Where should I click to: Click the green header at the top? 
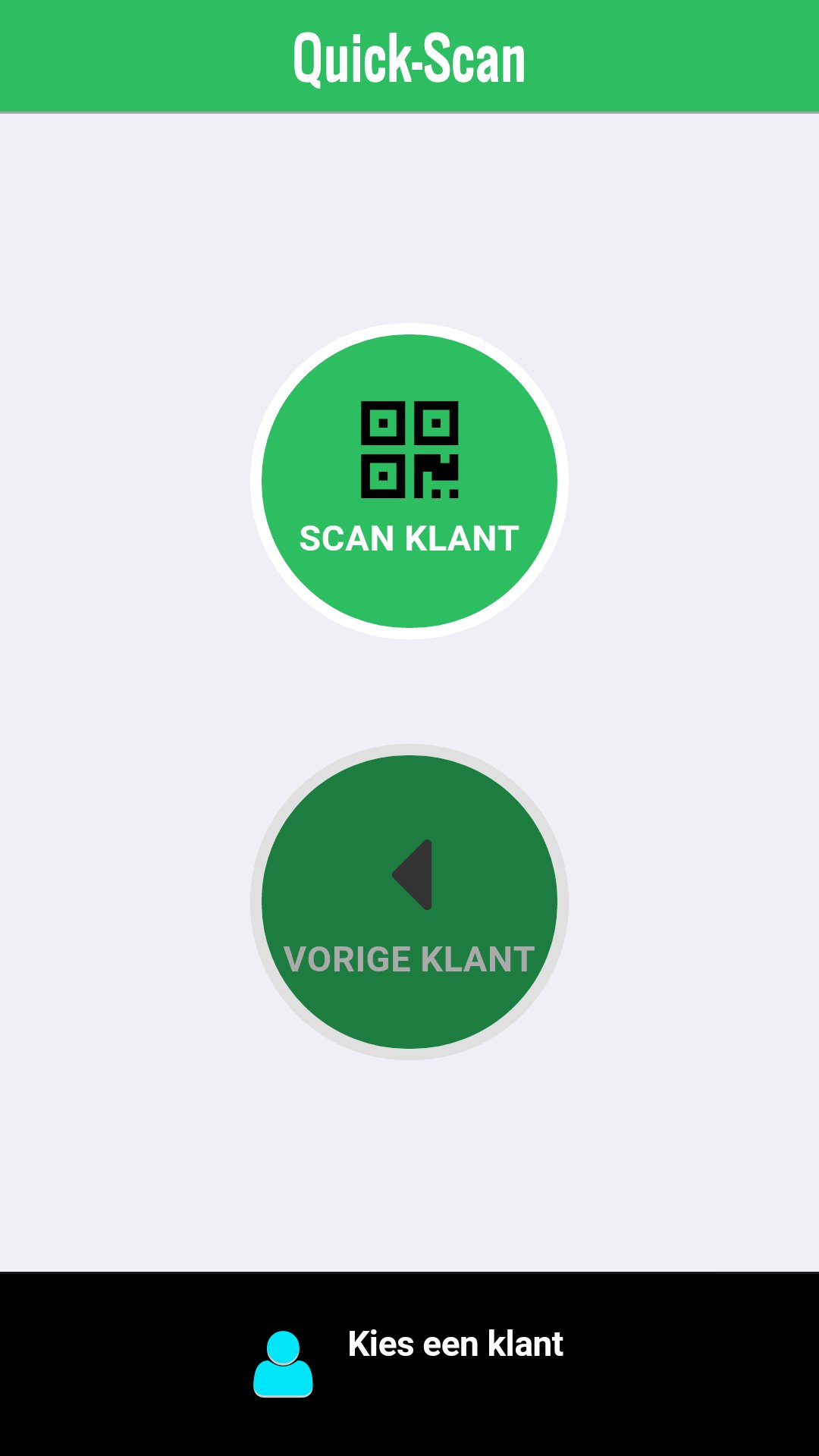[409, 55]
